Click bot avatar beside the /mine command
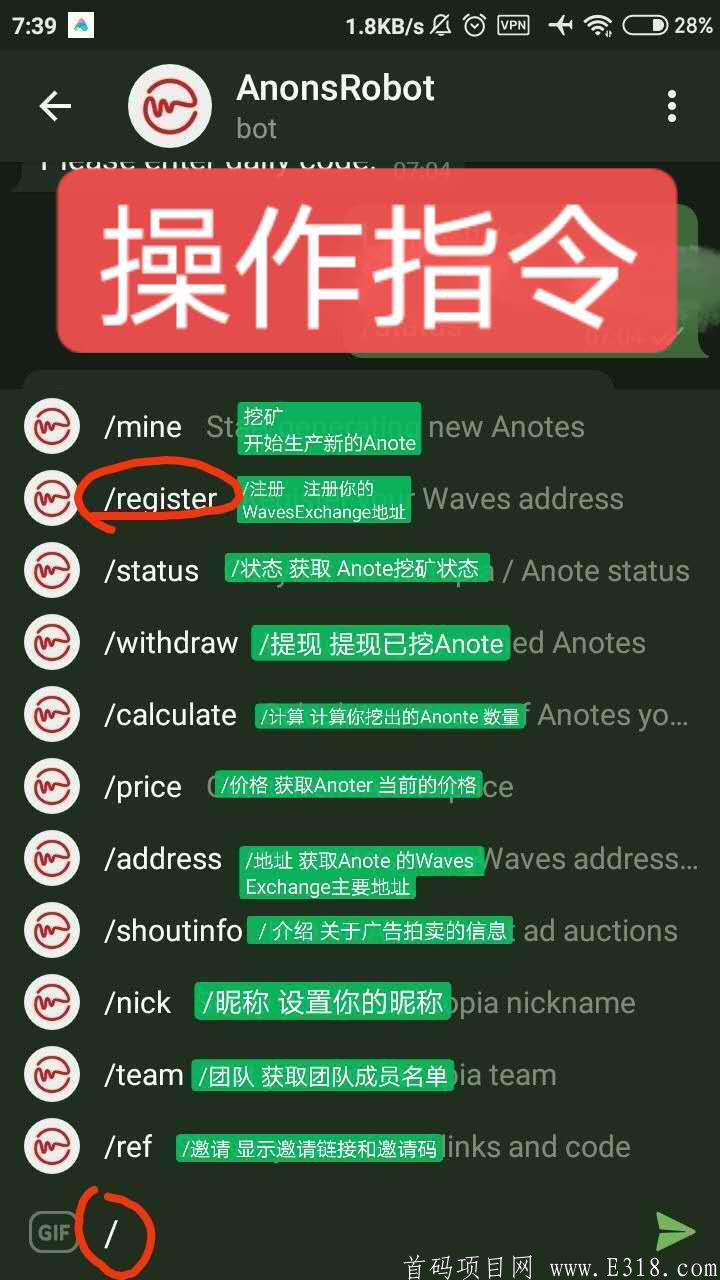720x1280 pixels. pyautogui.click(x=51, y=426)
